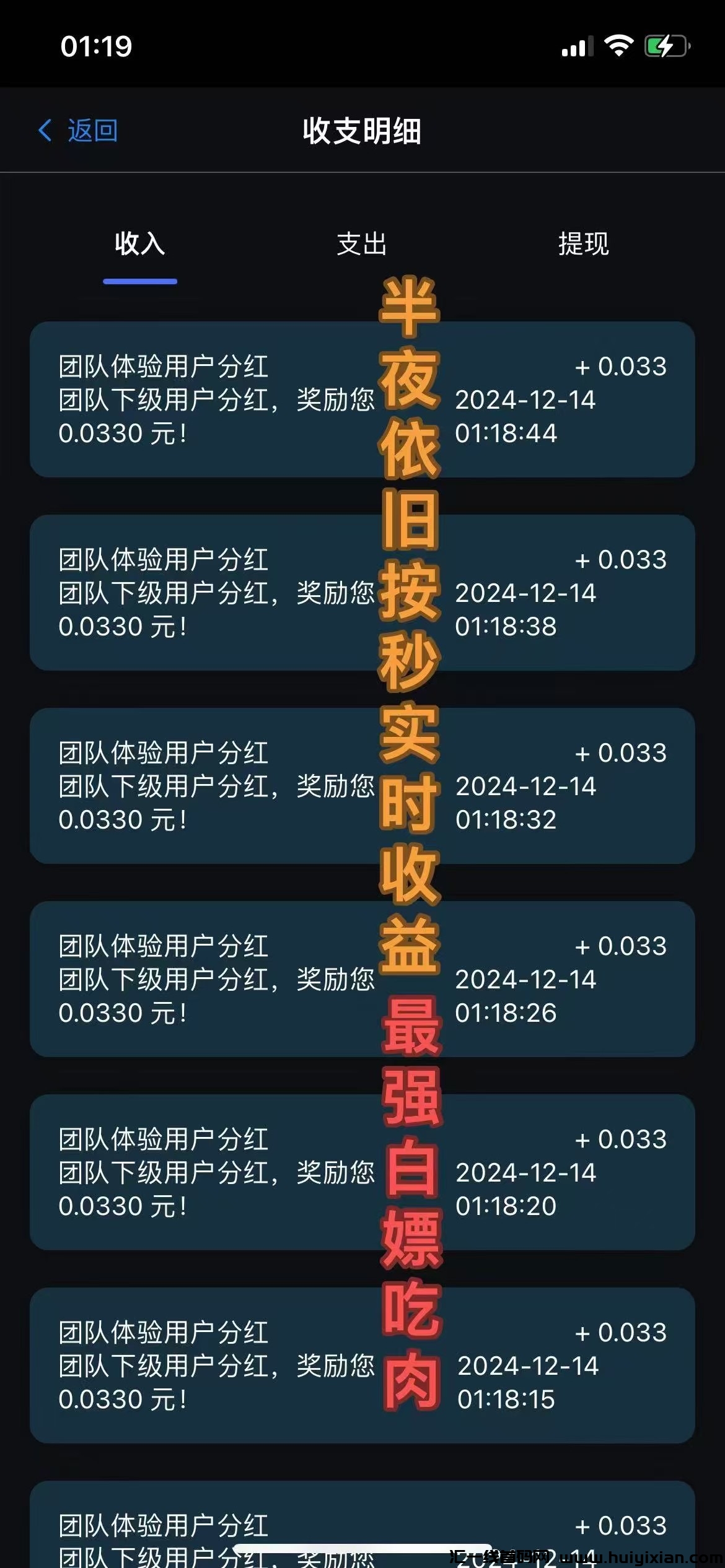Select the 收入 tab
Screen dimensions: 725x1568
[140, 245]
